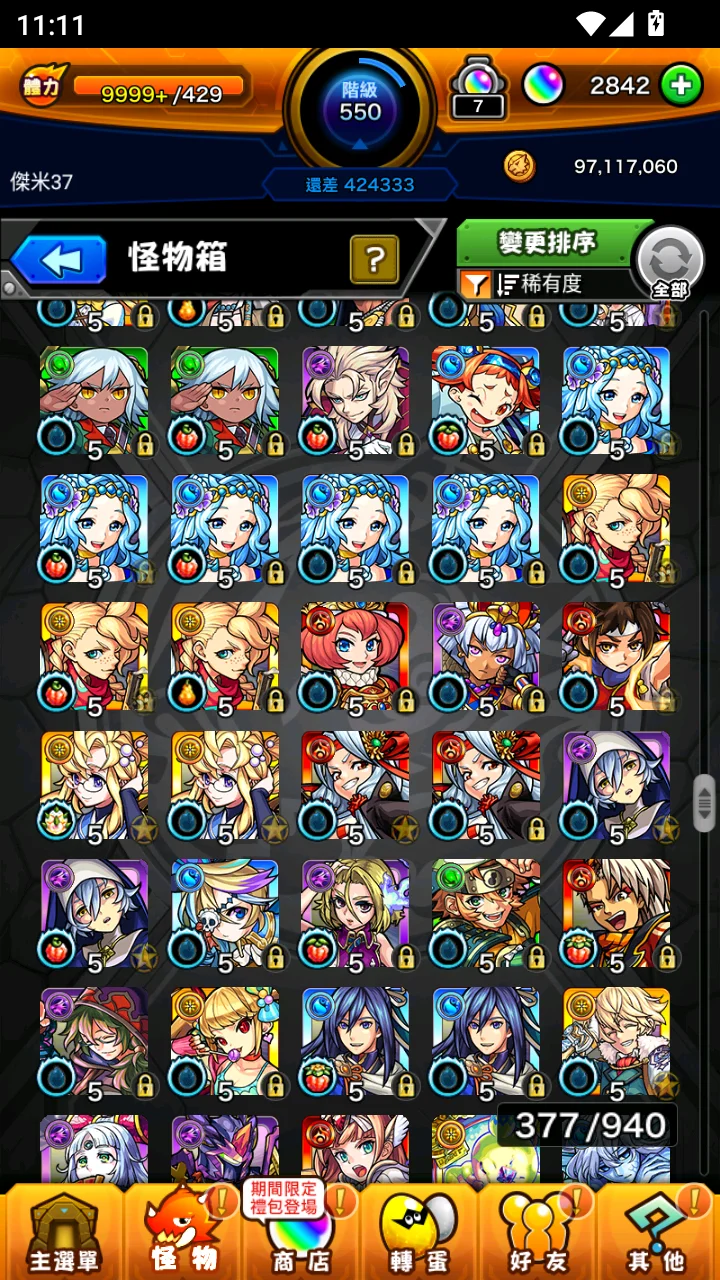Add orbs with the green plus button
Screen dimensions: 720x1280
click(681, 86)
